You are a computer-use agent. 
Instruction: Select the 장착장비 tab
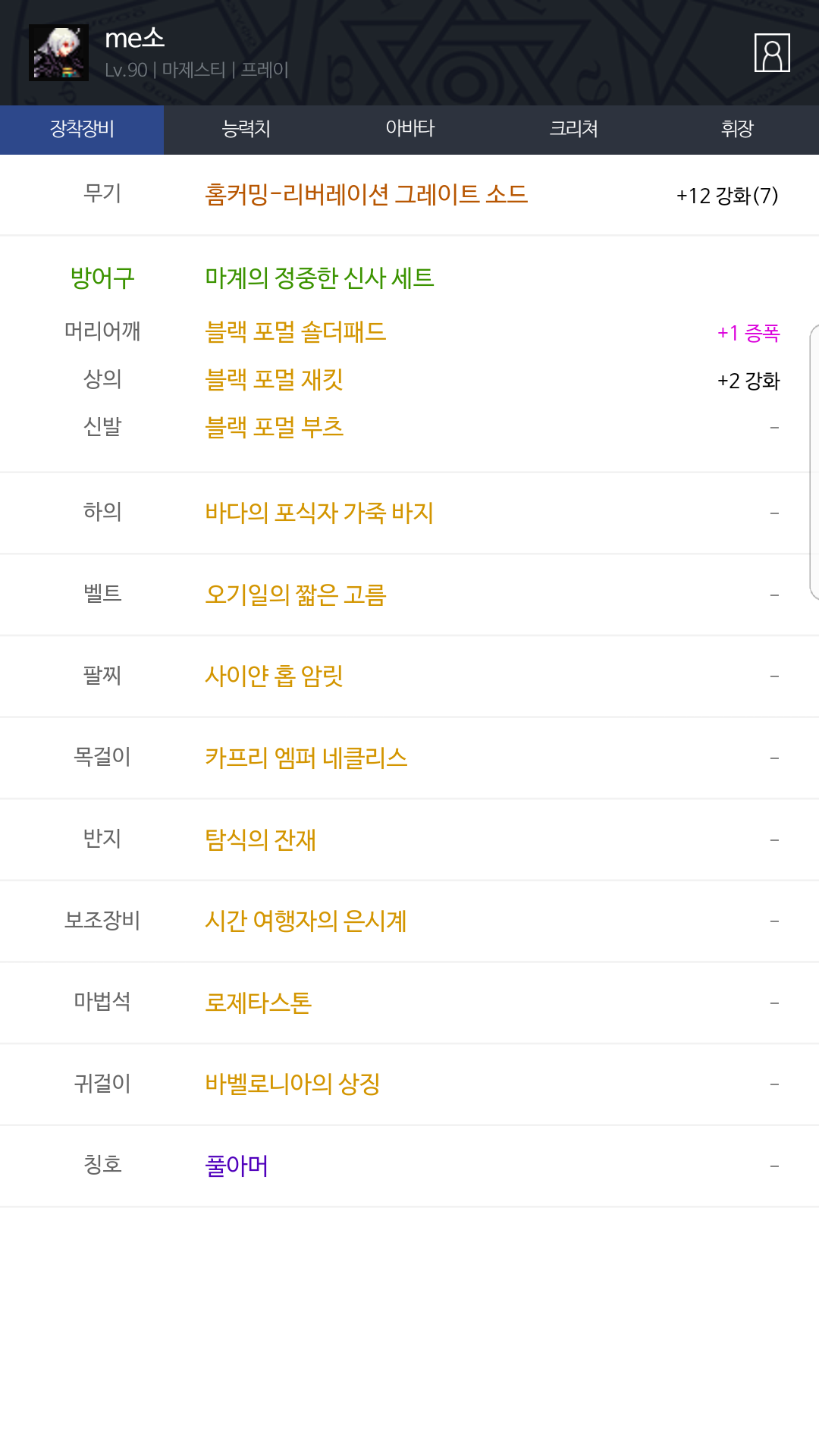tap(82, 130)
